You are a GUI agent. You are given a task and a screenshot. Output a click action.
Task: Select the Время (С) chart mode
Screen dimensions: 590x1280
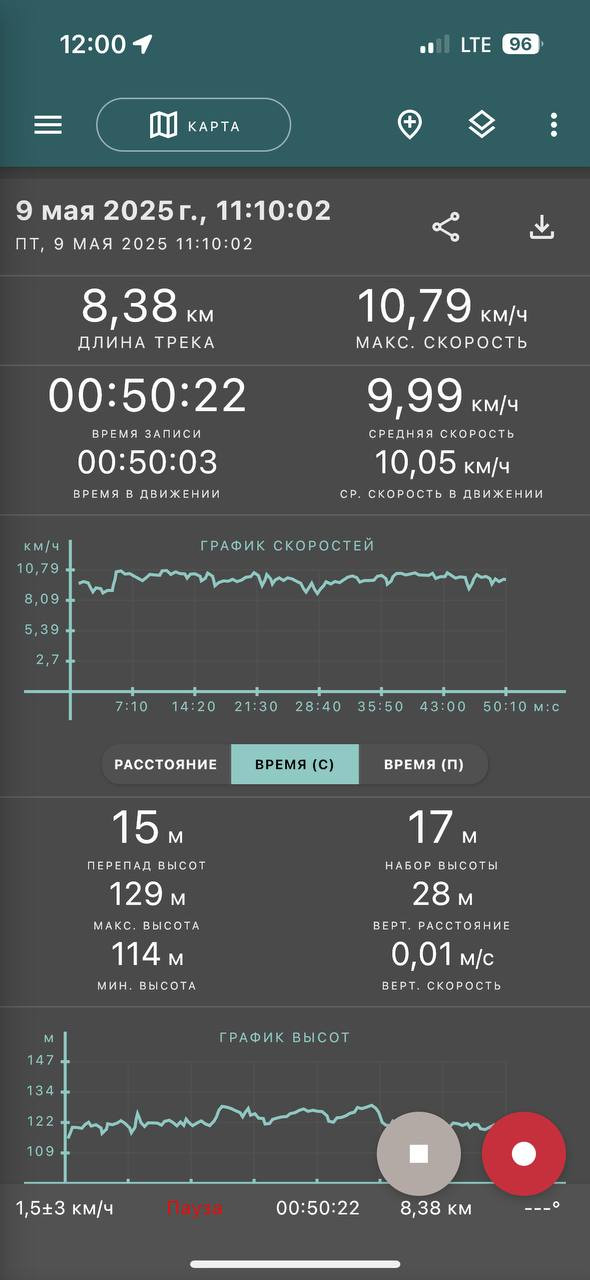(x=295, y=764)
